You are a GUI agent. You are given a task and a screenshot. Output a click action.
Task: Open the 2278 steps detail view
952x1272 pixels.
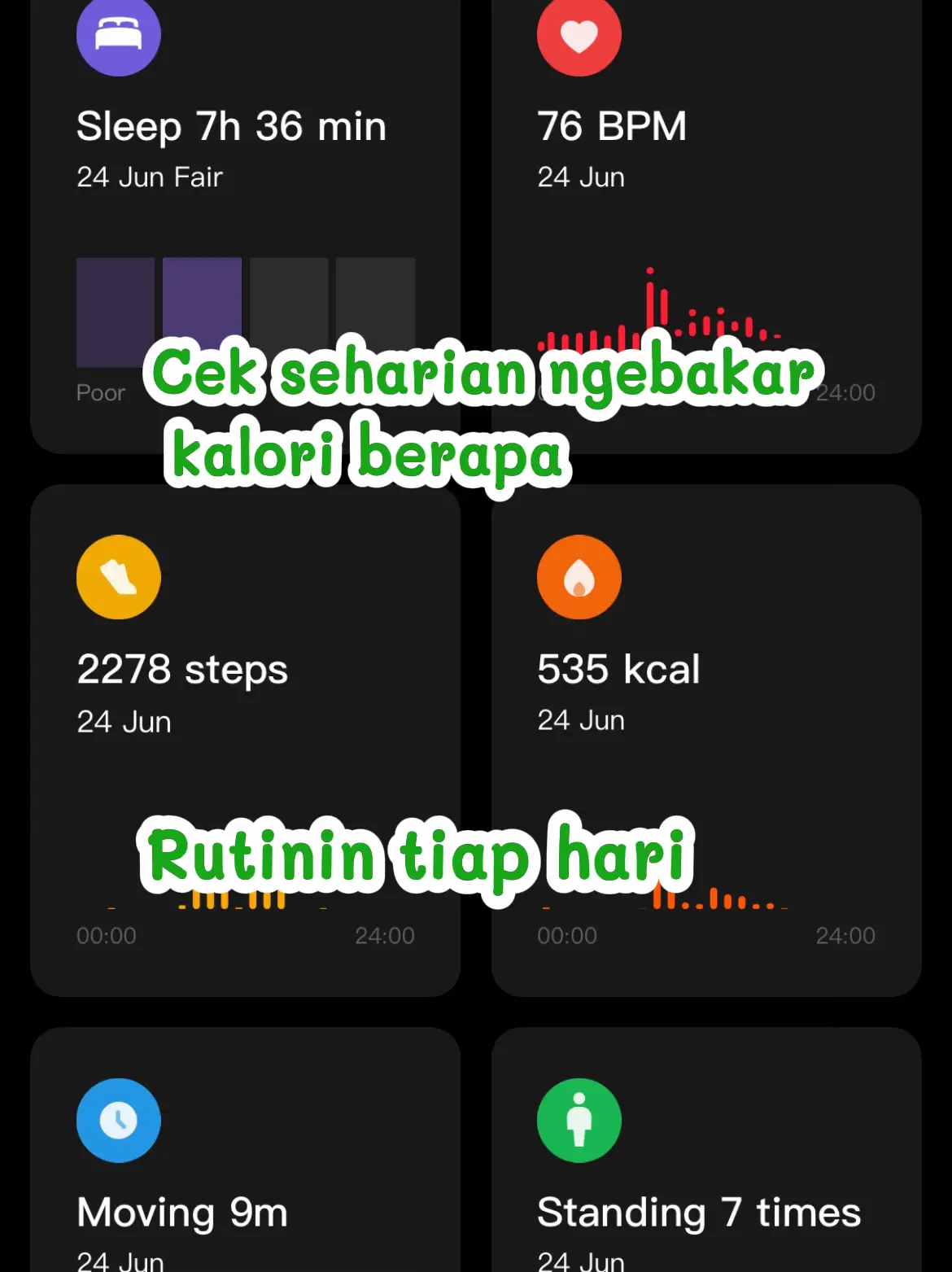pos(182,669)
